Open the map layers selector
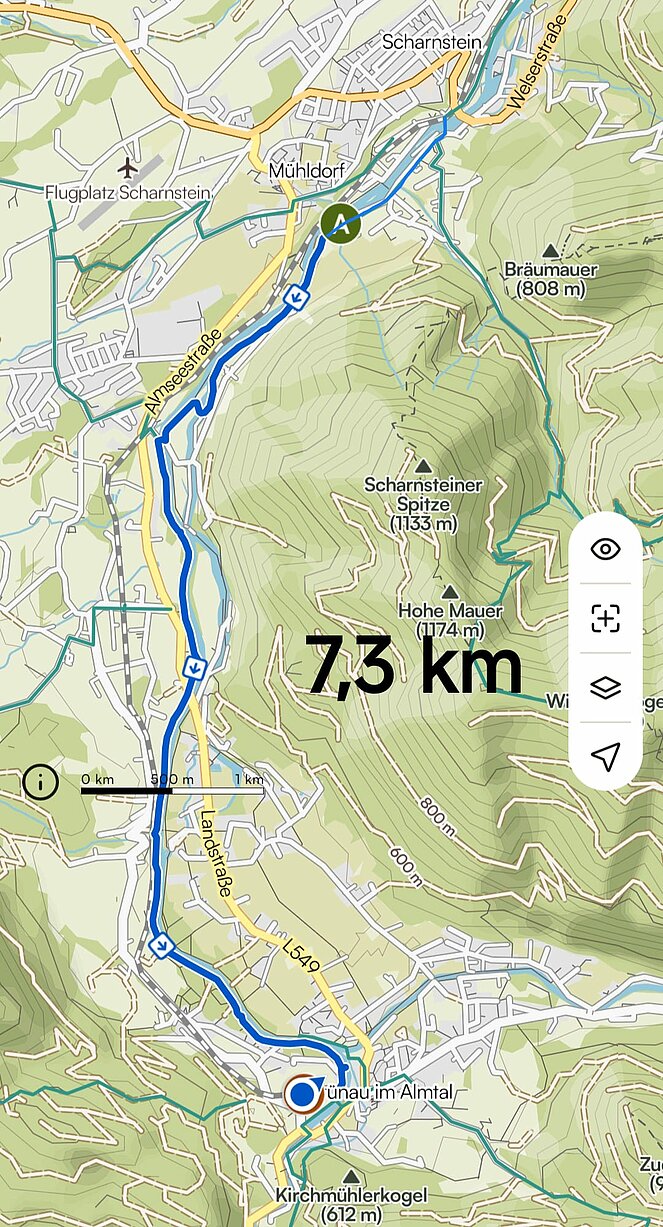 605,688
